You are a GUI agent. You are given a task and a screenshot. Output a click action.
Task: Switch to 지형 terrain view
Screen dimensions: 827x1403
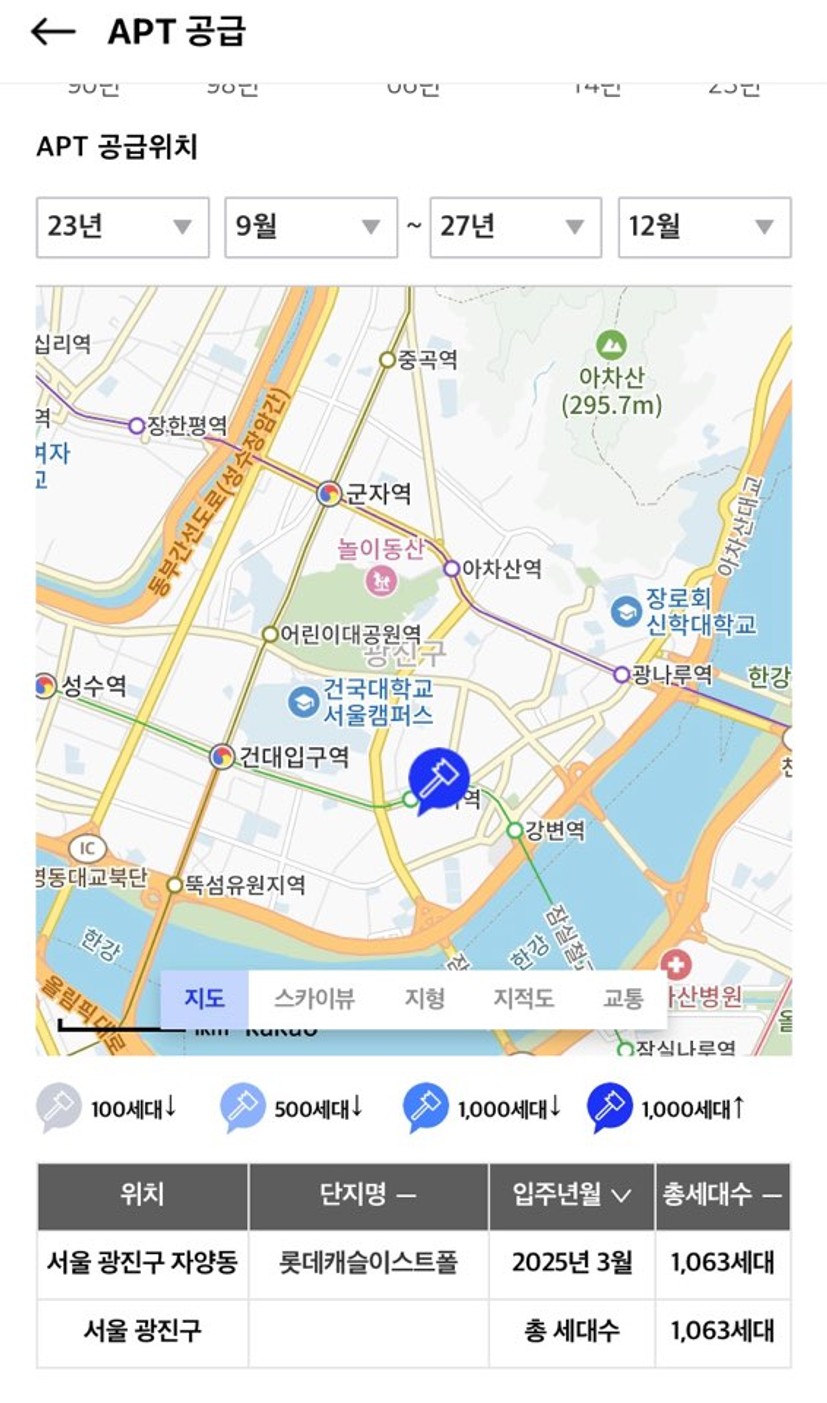click(x=424, y=998)
